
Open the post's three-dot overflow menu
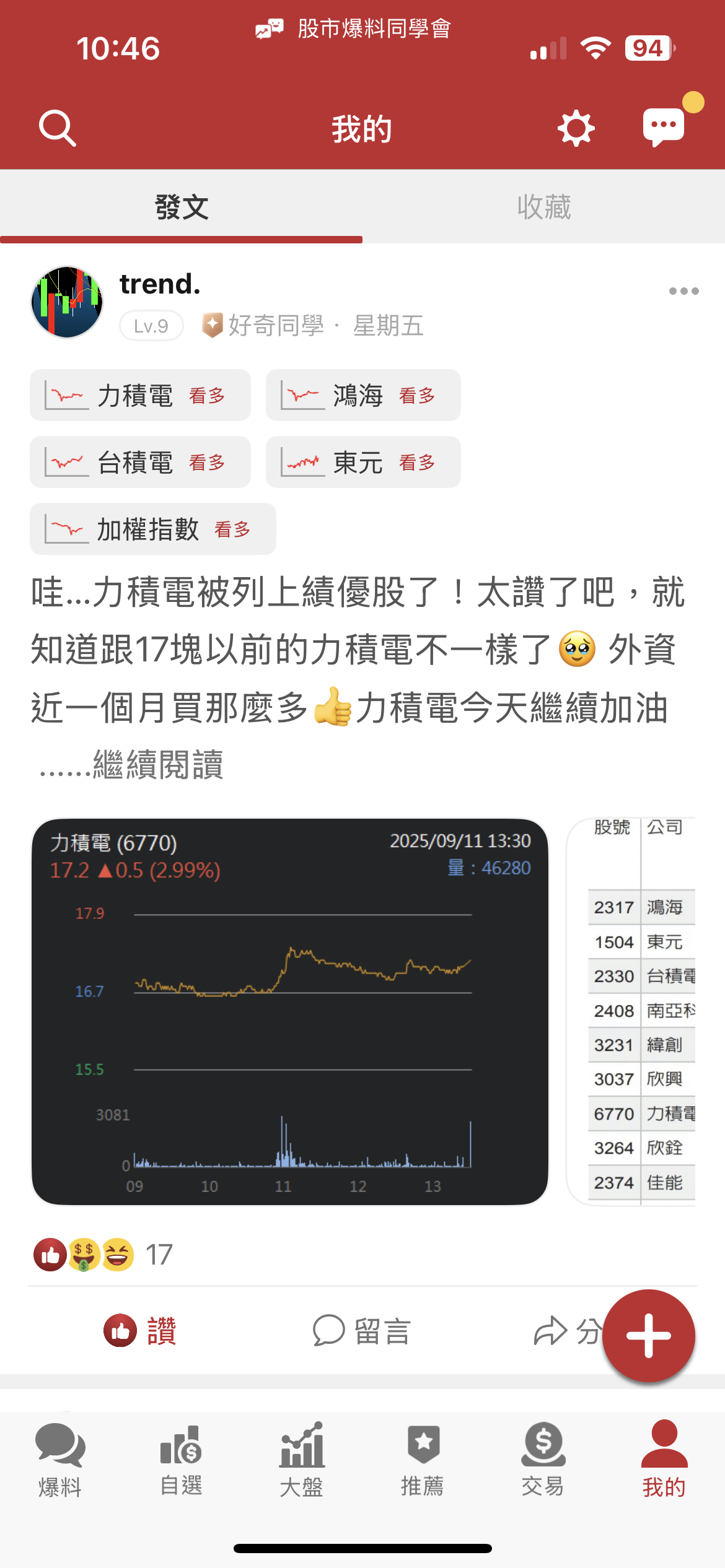click(x=683, y=291)
